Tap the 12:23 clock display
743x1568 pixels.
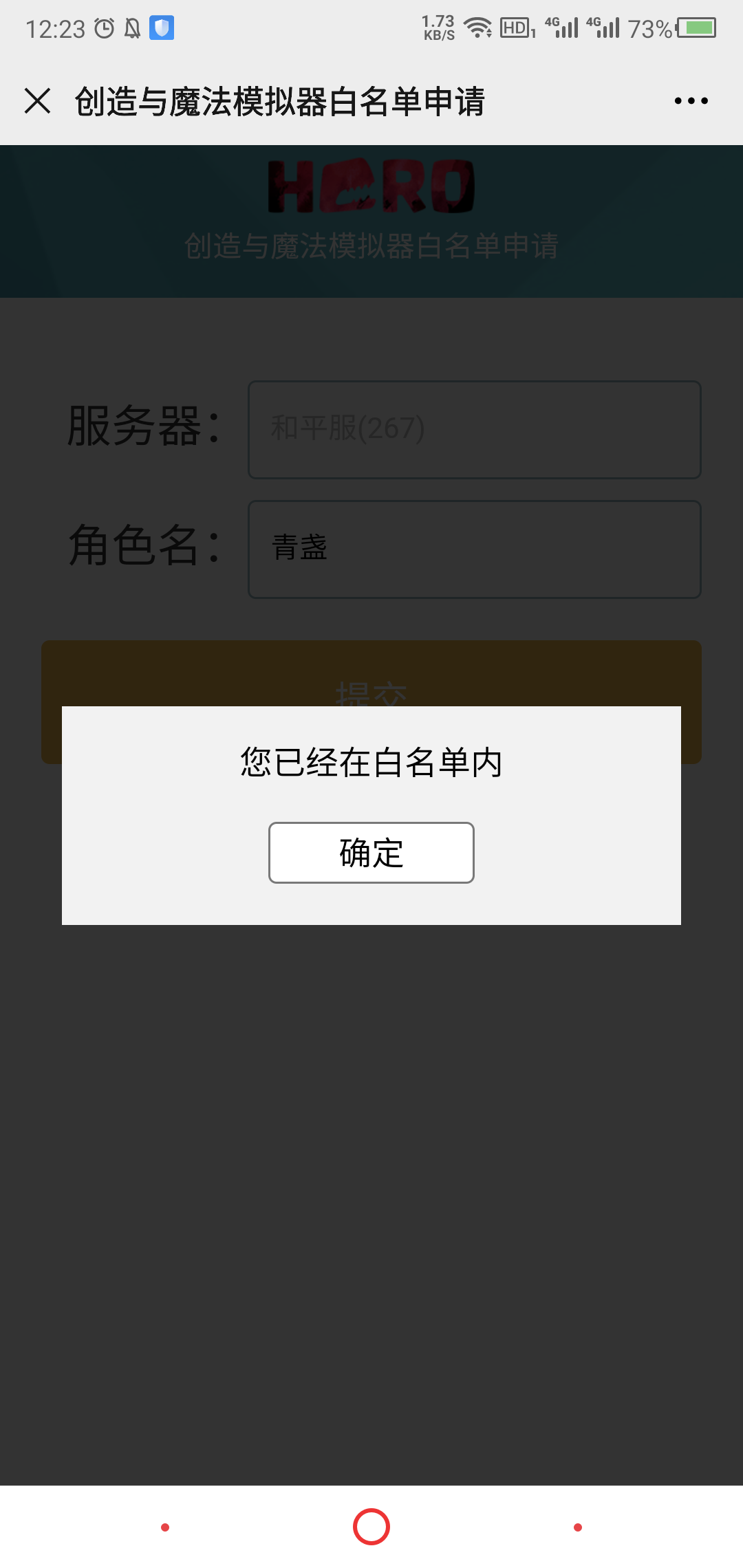click(54, 28)
